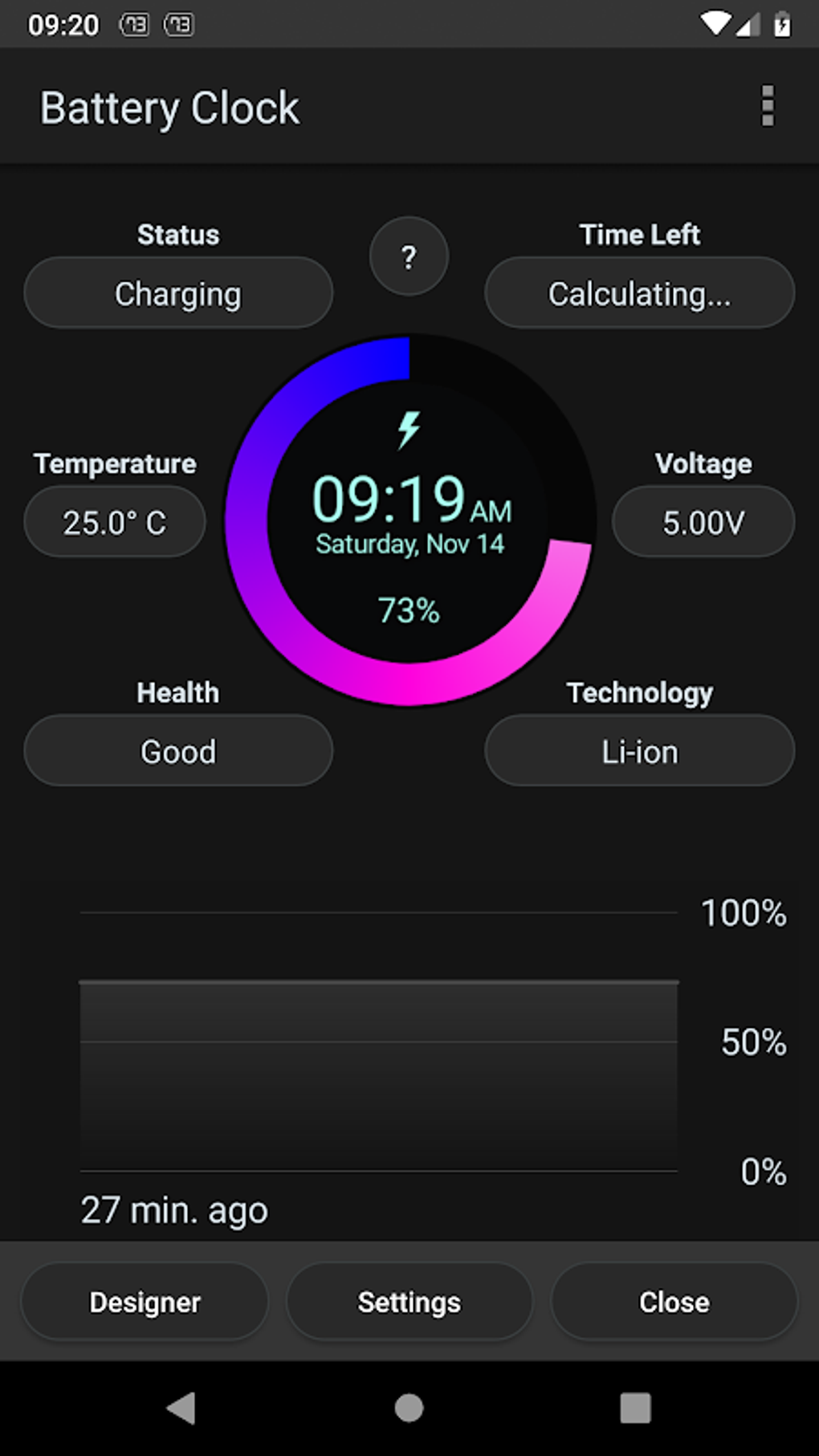Open the Designer screen
The height and width of the screenshot is (1456, 819).
(x=144, y=1301)
